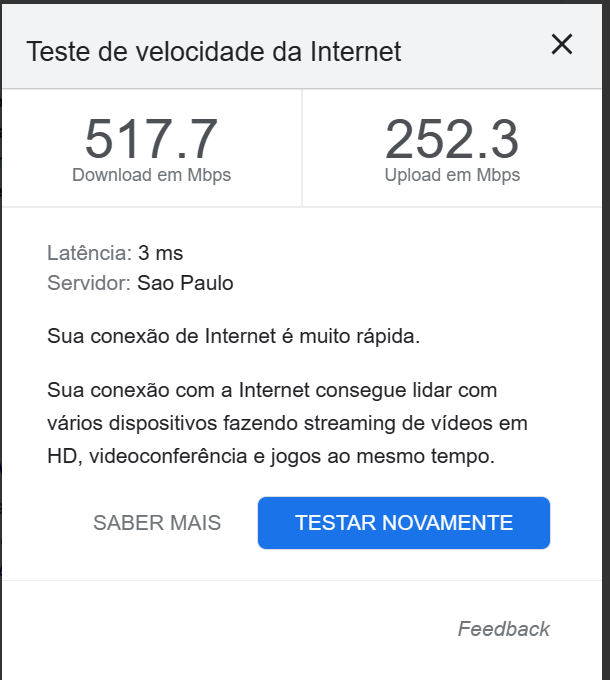
Task: Run the test again with TESTAR NOVAMENTE
Action: pos(404,523)
